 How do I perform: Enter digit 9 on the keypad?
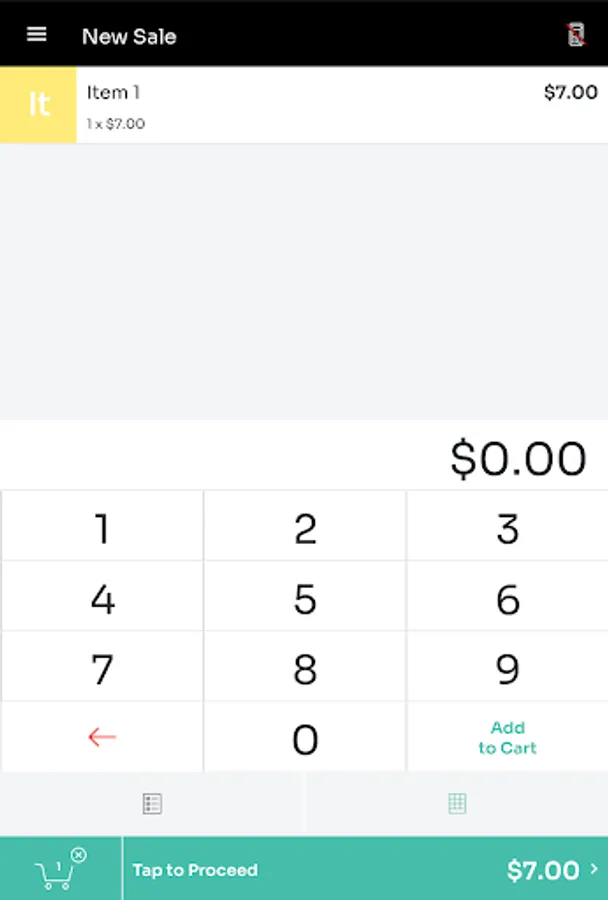(x=508, y=668)
